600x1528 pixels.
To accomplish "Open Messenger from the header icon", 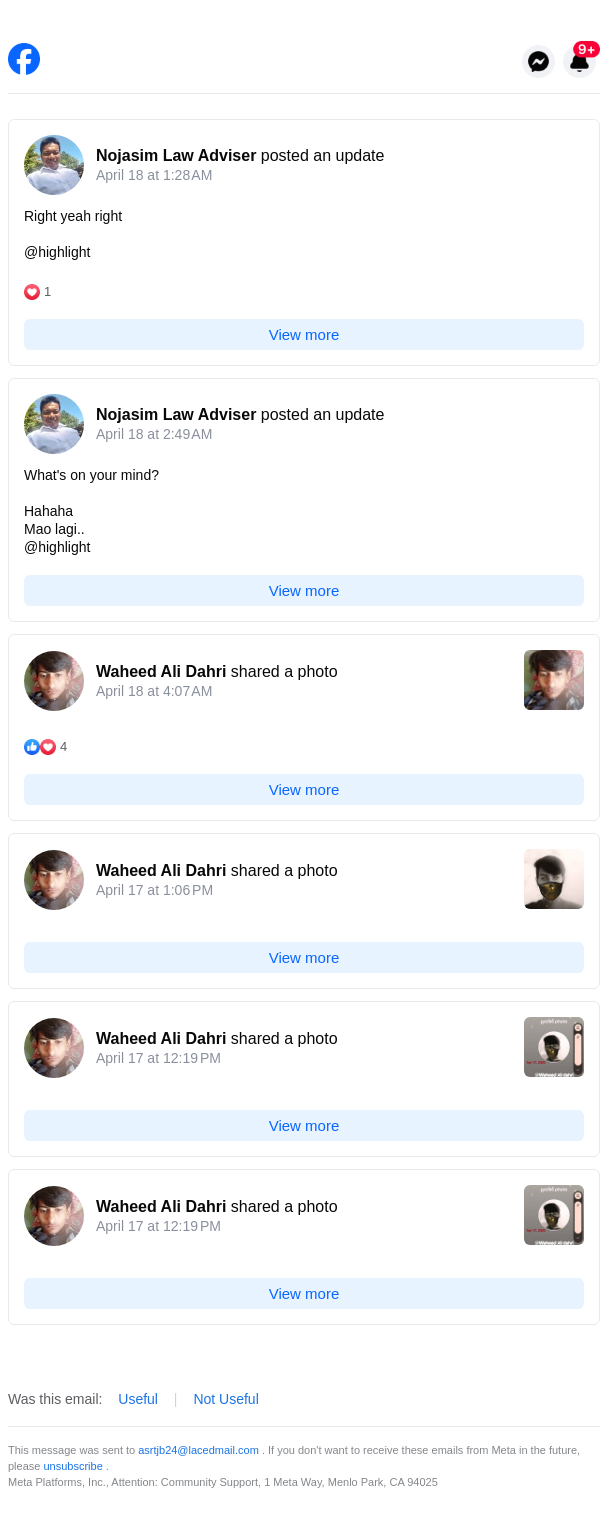I will pos(538,62).
